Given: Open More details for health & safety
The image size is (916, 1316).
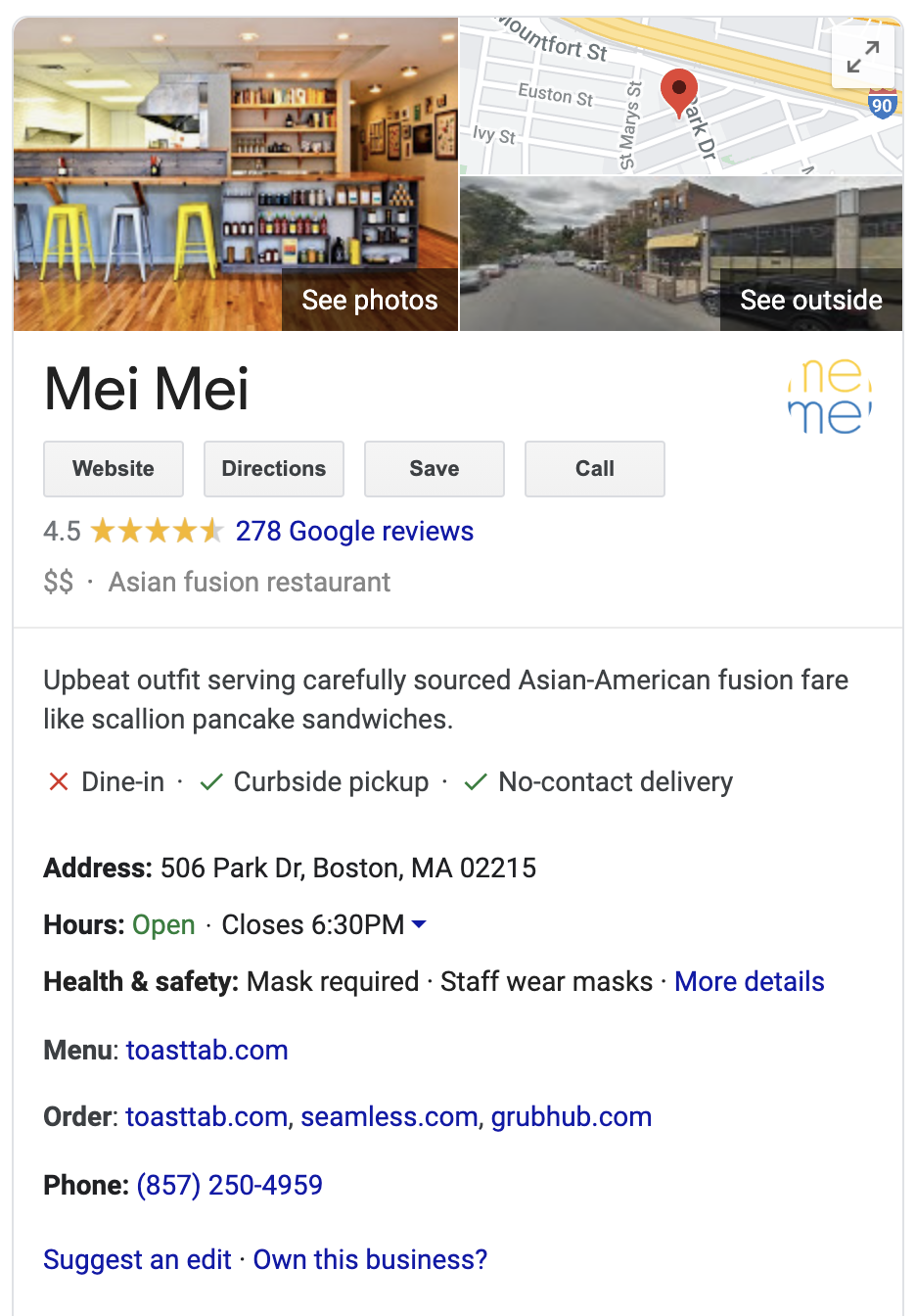Looking at the screenshot, I should 749,981.
